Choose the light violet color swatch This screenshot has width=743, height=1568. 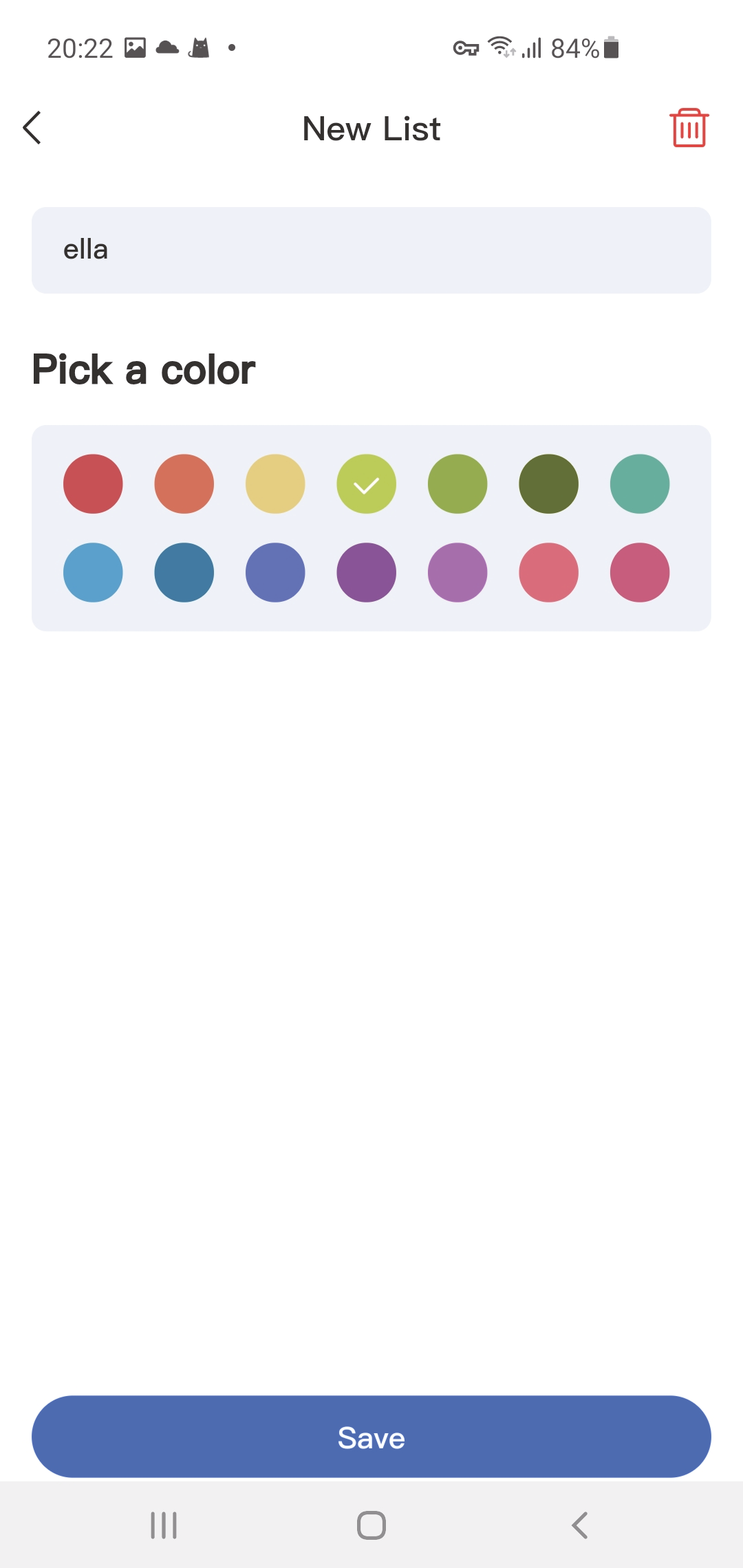pyautogui.click(x=457, y=573)
